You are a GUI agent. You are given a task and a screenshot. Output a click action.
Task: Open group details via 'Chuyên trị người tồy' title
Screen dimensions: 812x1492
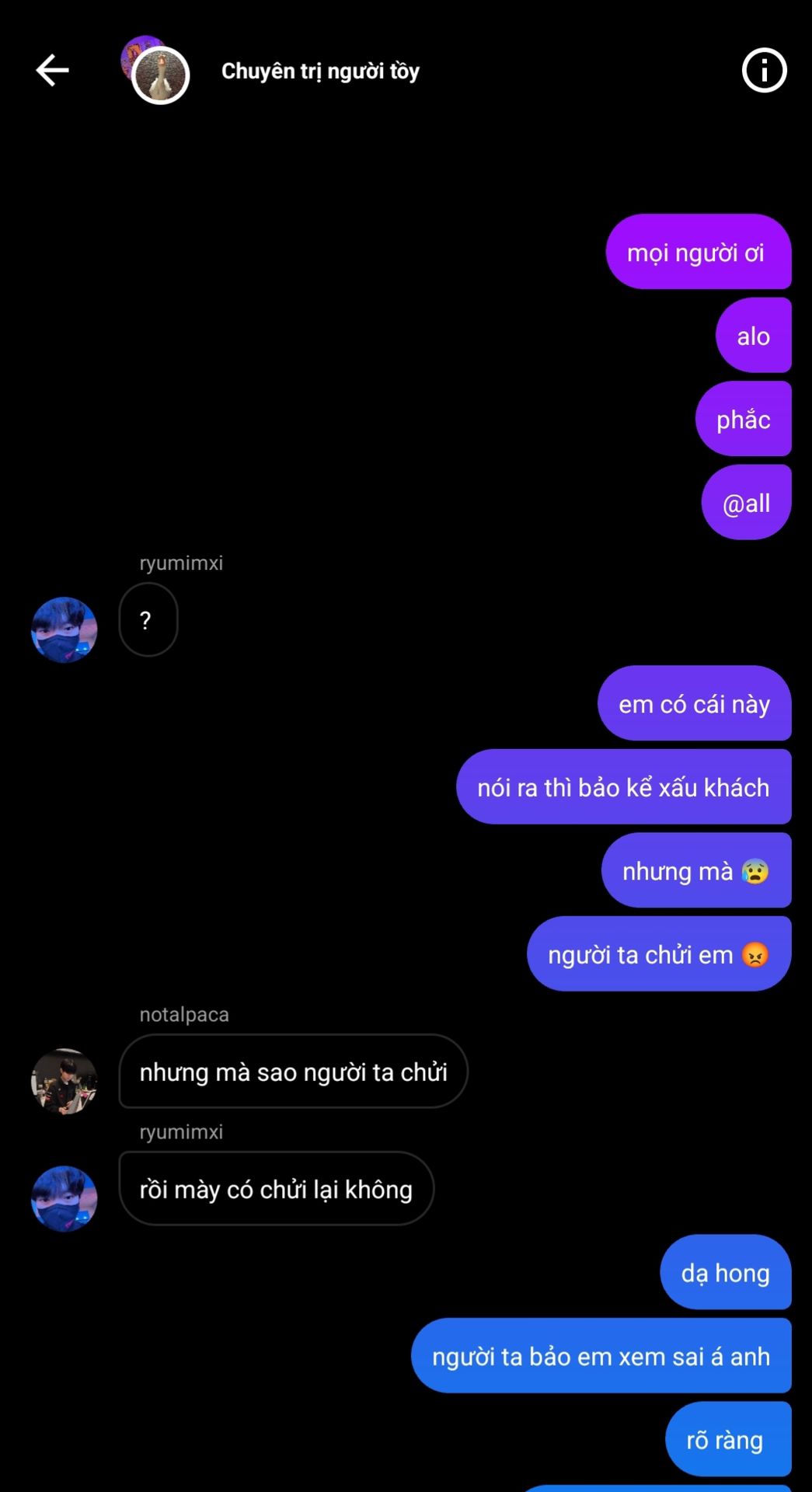(x=320, y=71)
